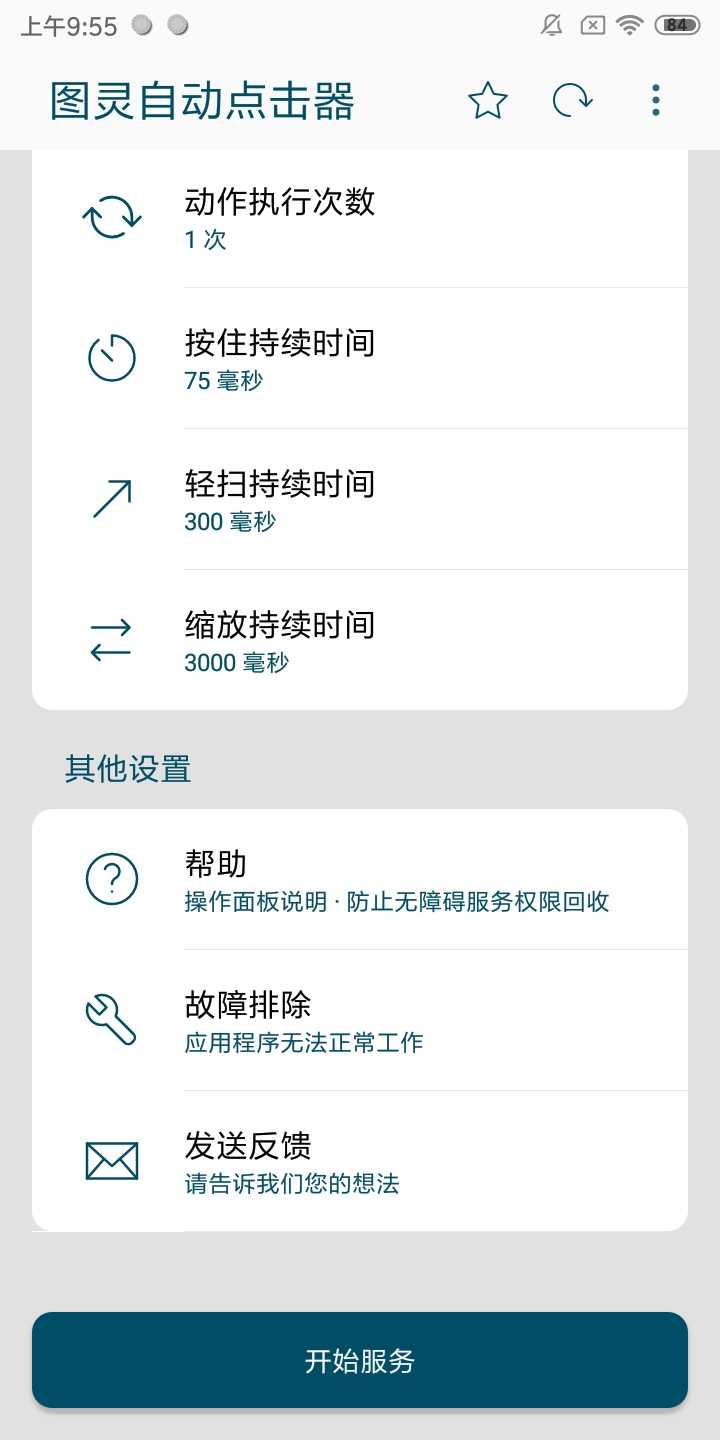Tap the wrench icon for troubleshooting
The width and height of the screenshot is (720, 1440).
110,1017
